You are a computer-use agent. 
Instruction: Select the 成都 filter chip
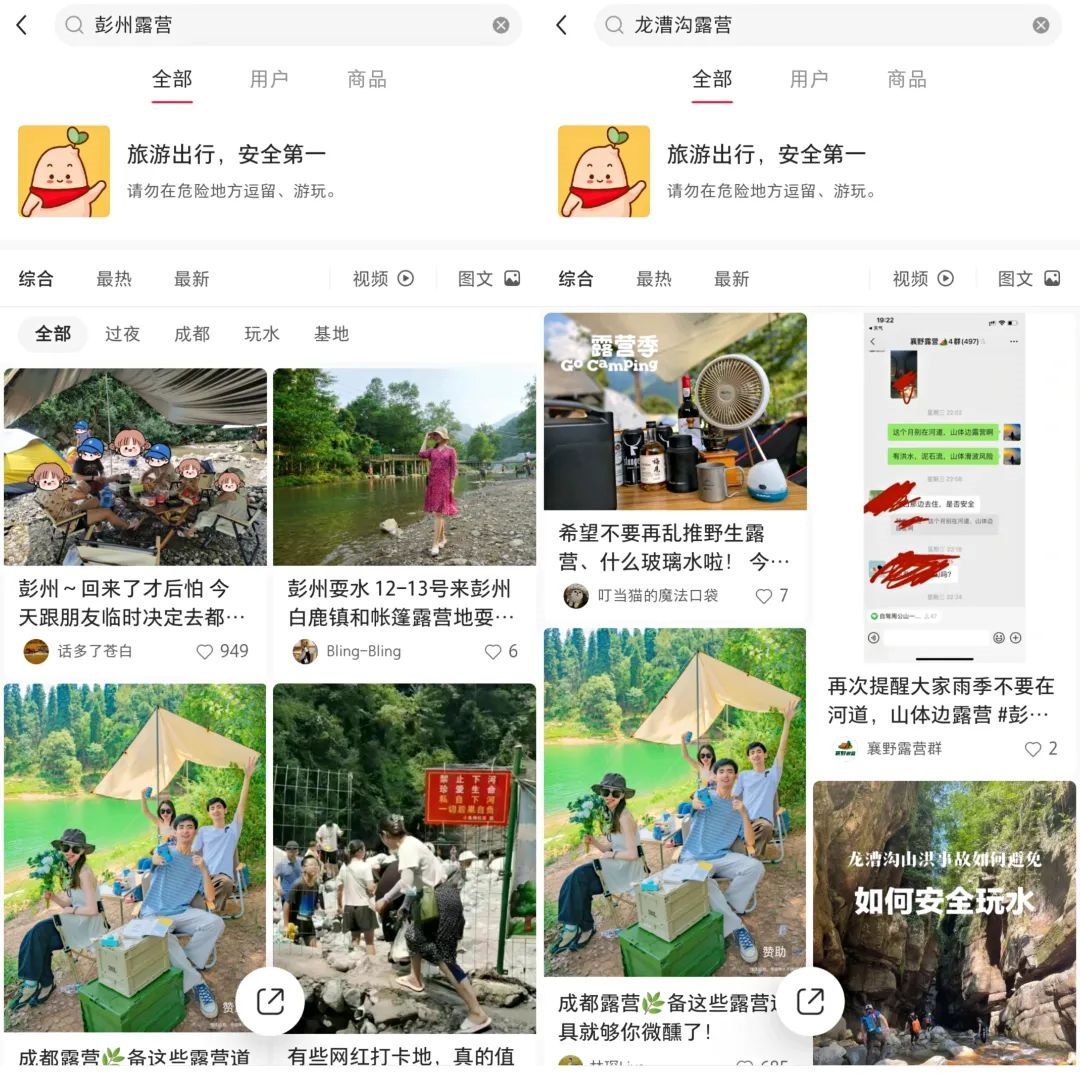click(x=192, y=334)
